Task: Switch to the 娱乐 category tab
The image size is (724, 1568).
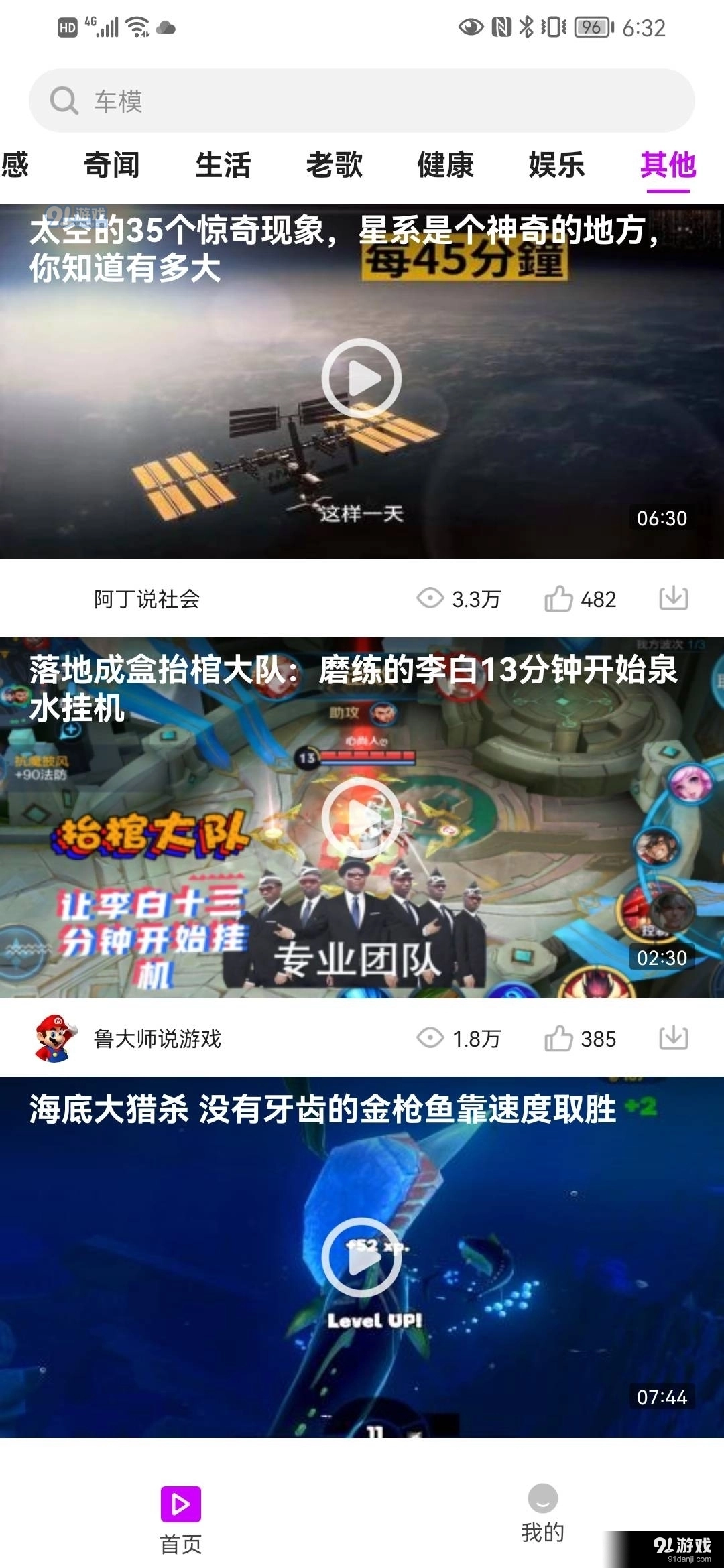Action: point(556,166)
